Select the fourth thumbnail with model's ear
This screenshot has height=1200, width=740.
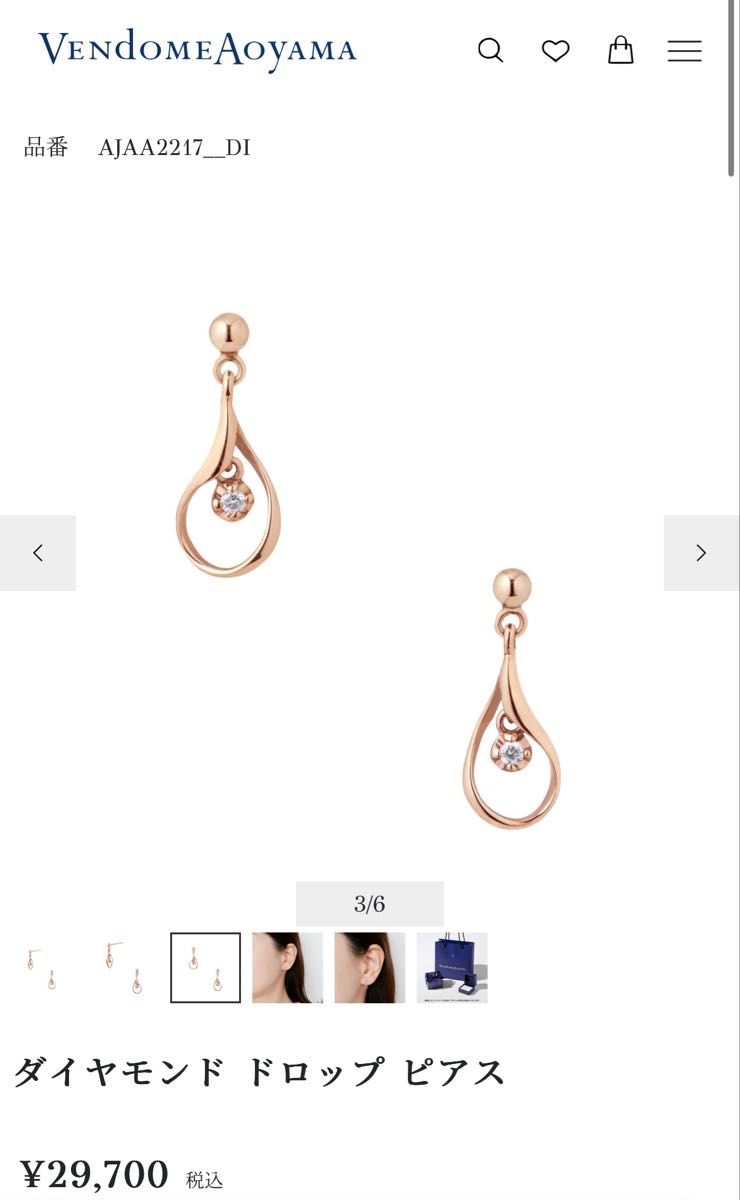[x=287, y=968]
